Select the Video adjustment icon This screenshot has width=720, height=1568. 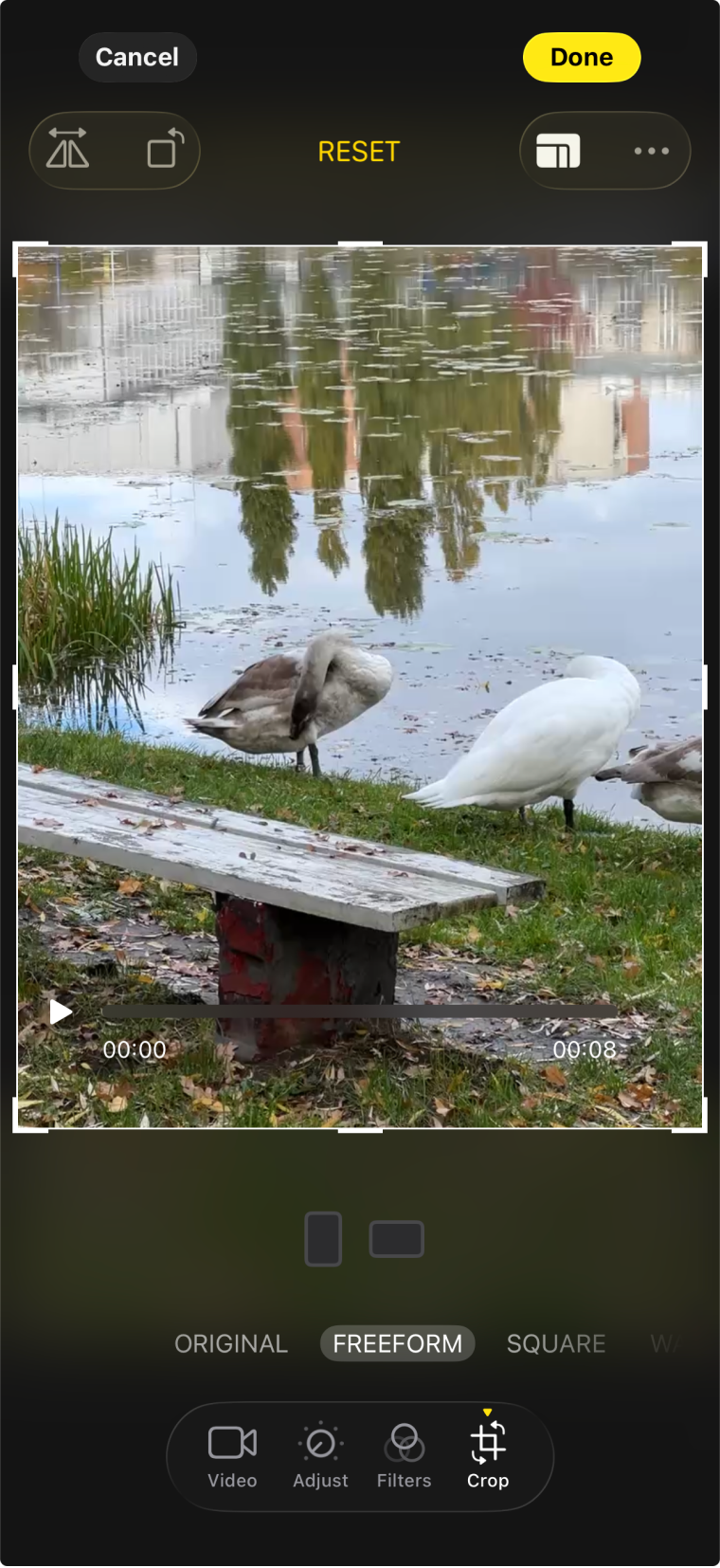(232, 1444)
